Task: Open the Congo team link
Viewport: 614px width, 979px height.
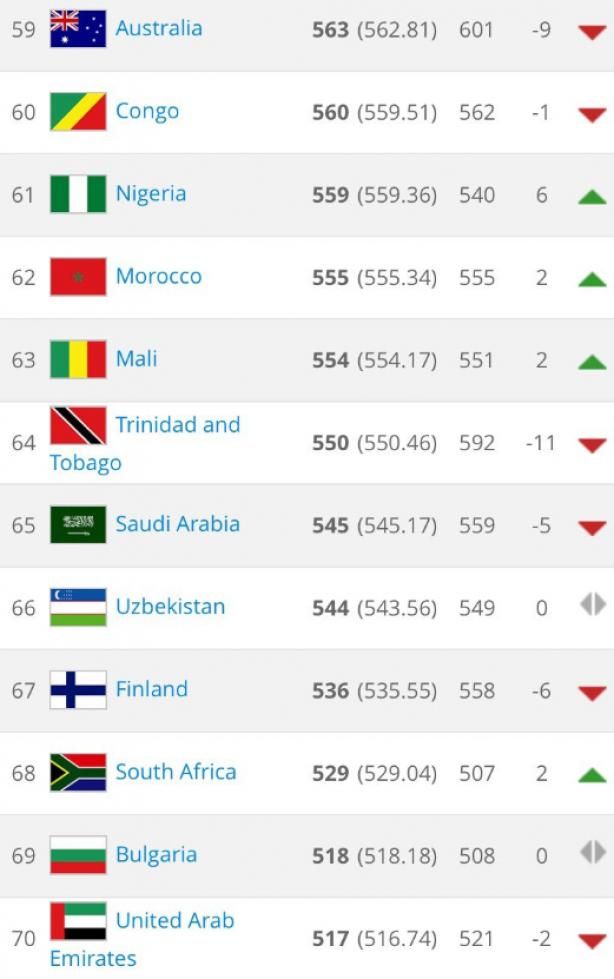Action: (147, 111)
